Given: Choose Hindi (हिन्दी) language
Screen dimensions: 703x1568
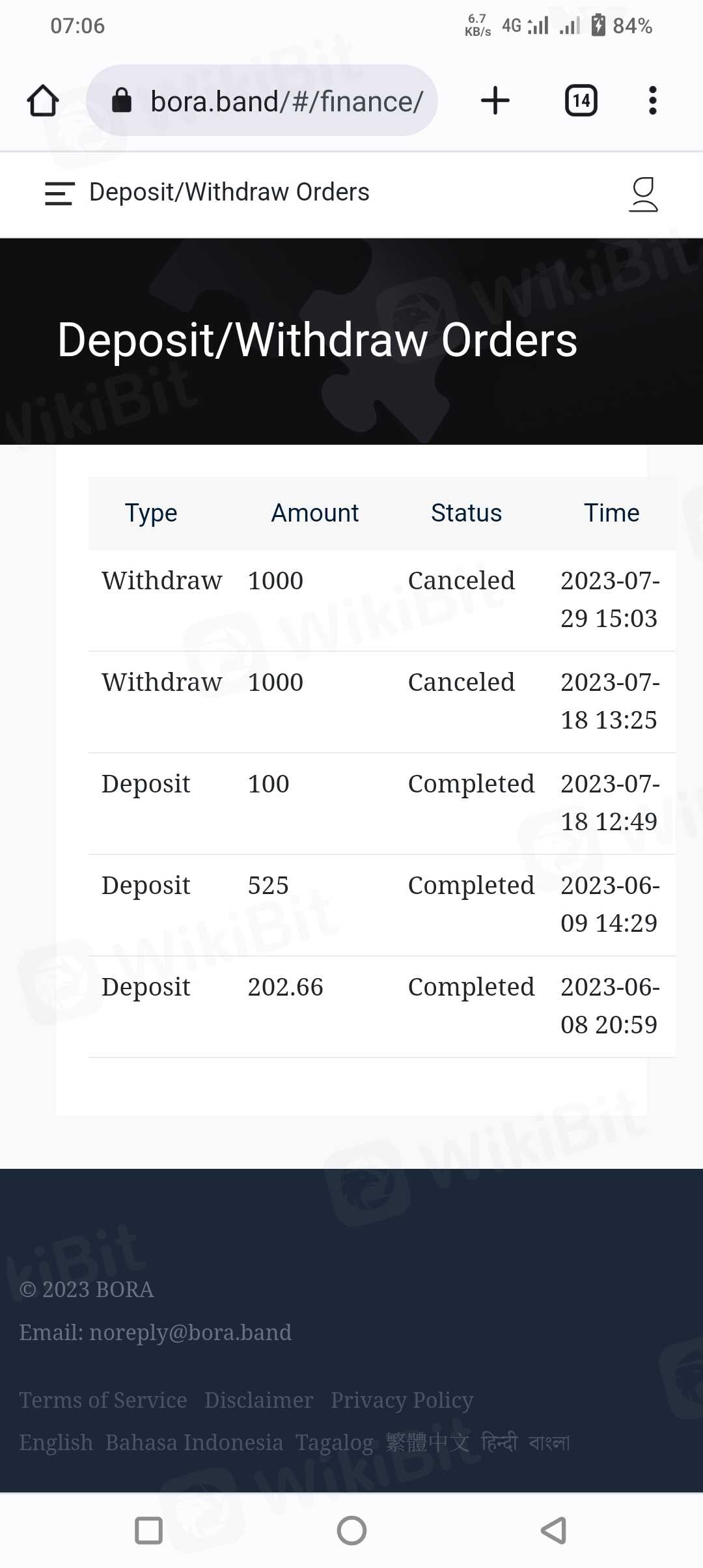Looking at the screenshot, I should click(499, 1442).
